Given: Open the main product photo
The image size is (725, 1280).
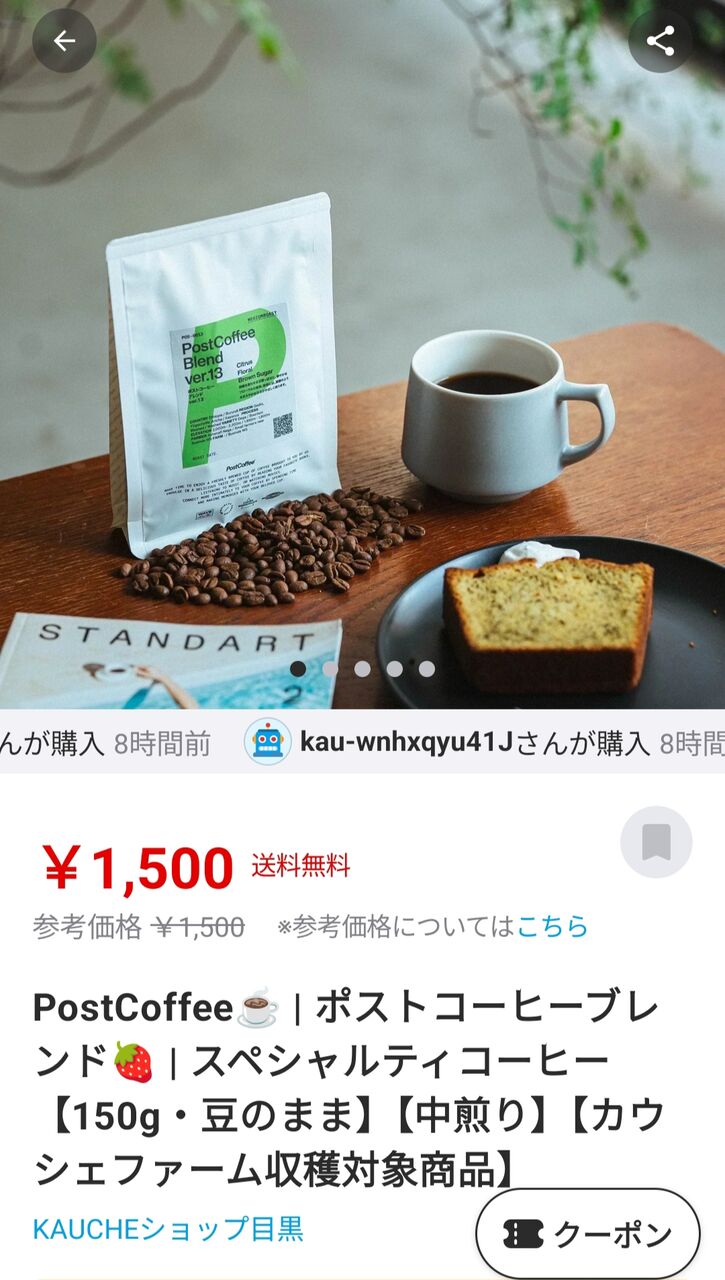Looking at the screenshot, I should (x=362, y=354).
